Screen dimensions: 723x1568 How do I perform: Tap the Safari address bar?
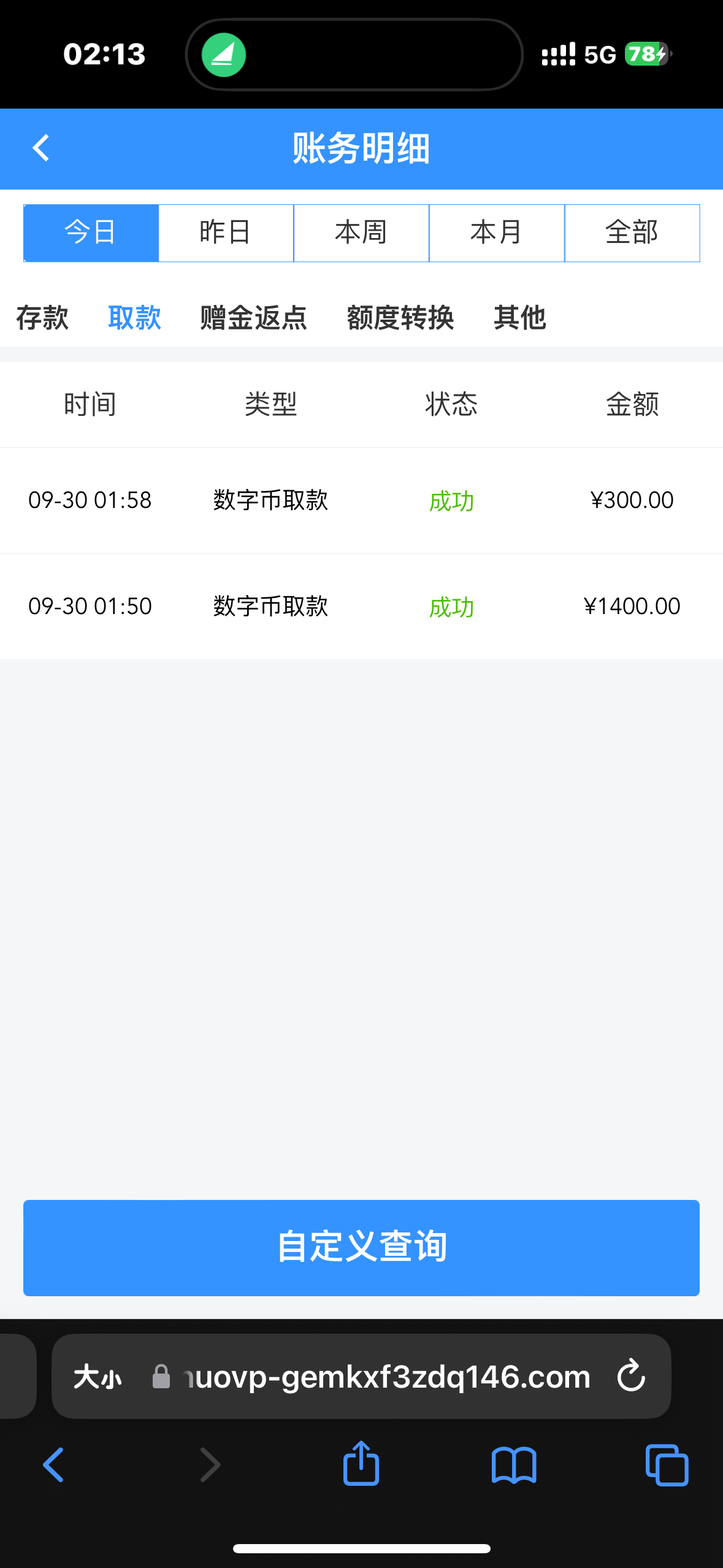pos(386,1377)
